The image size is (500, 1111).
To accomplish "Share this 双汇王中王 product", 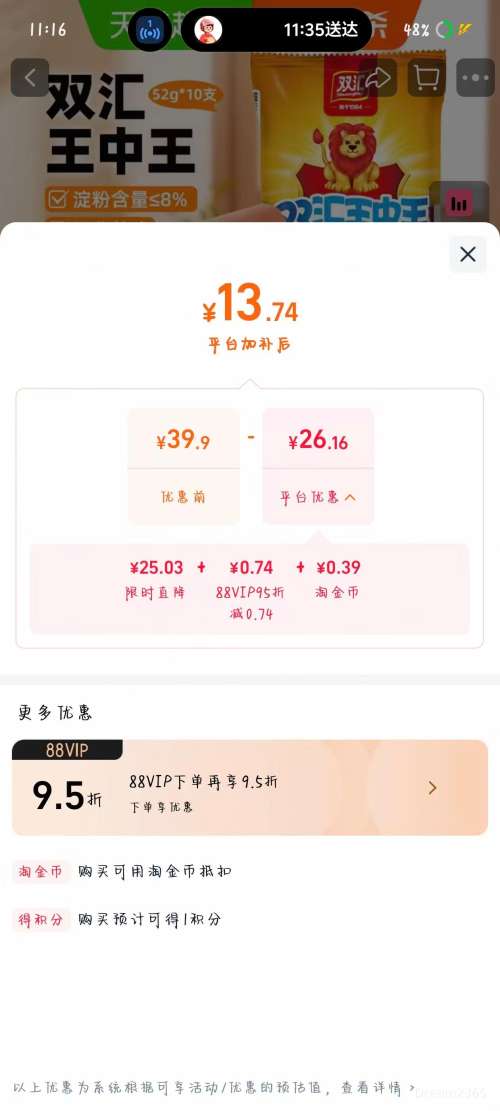I will 377,78.
